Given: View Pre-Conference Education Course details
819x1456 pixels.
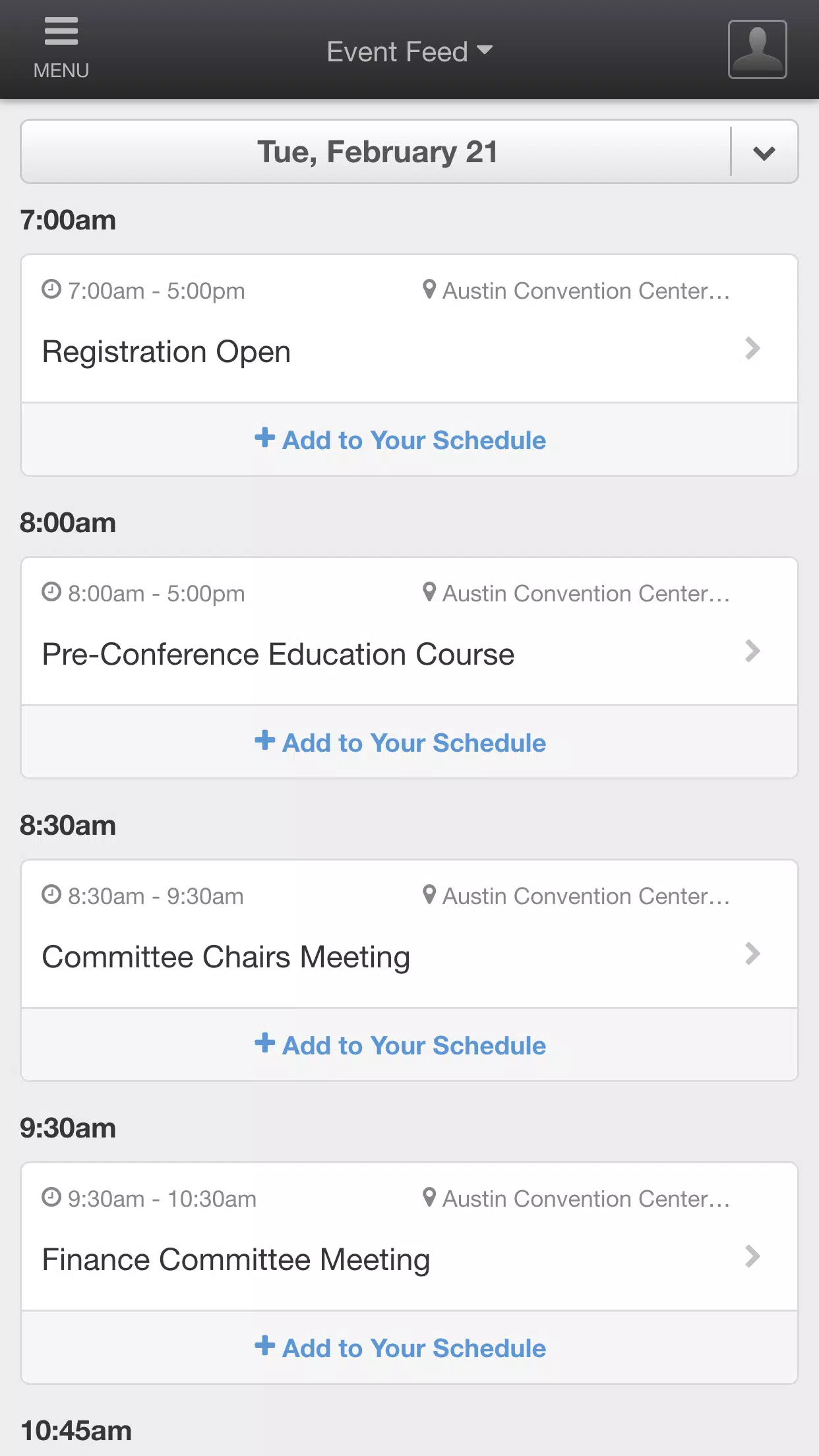Looking at the screenshot, I should (409, 631).
